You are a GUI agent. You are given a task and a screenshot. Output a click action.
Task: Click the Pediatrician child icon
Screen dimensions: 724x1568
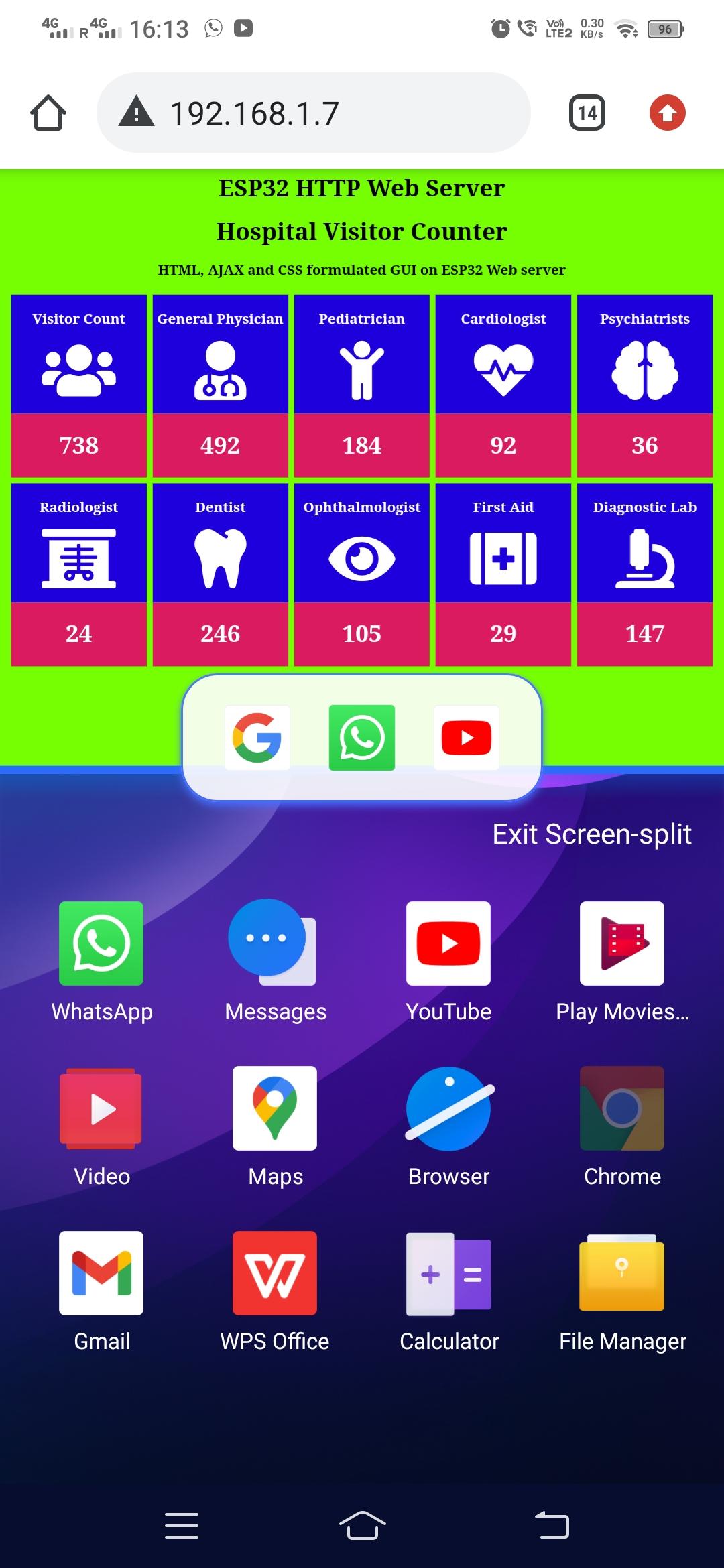361,369
